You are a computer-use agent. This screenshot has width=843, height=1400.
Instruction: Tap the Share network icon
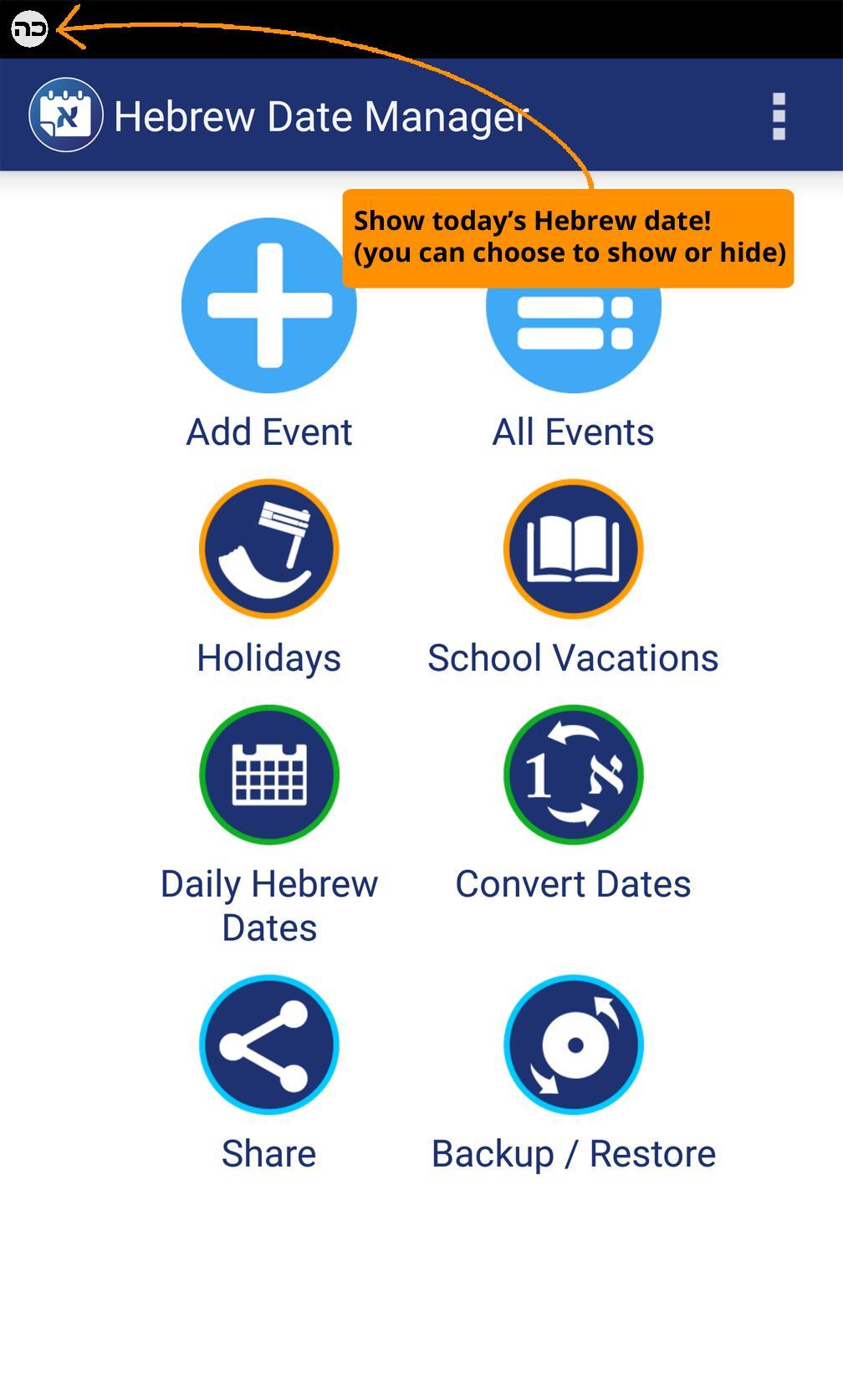point(268,1044)
